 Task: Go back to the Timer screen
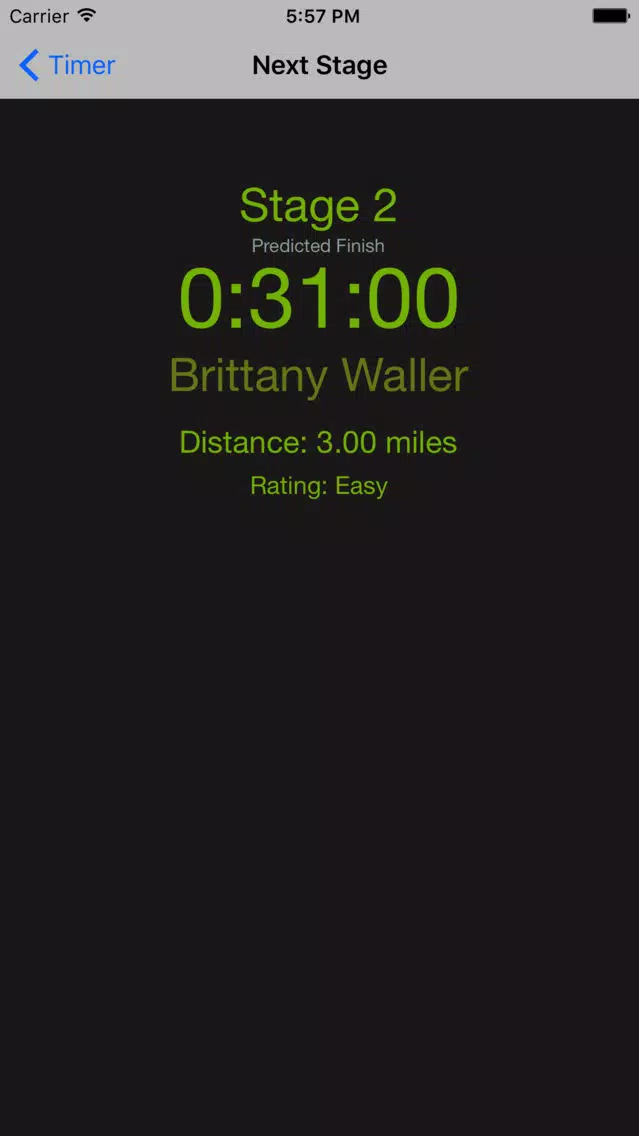pyautogui.click(x=67, y=65)
